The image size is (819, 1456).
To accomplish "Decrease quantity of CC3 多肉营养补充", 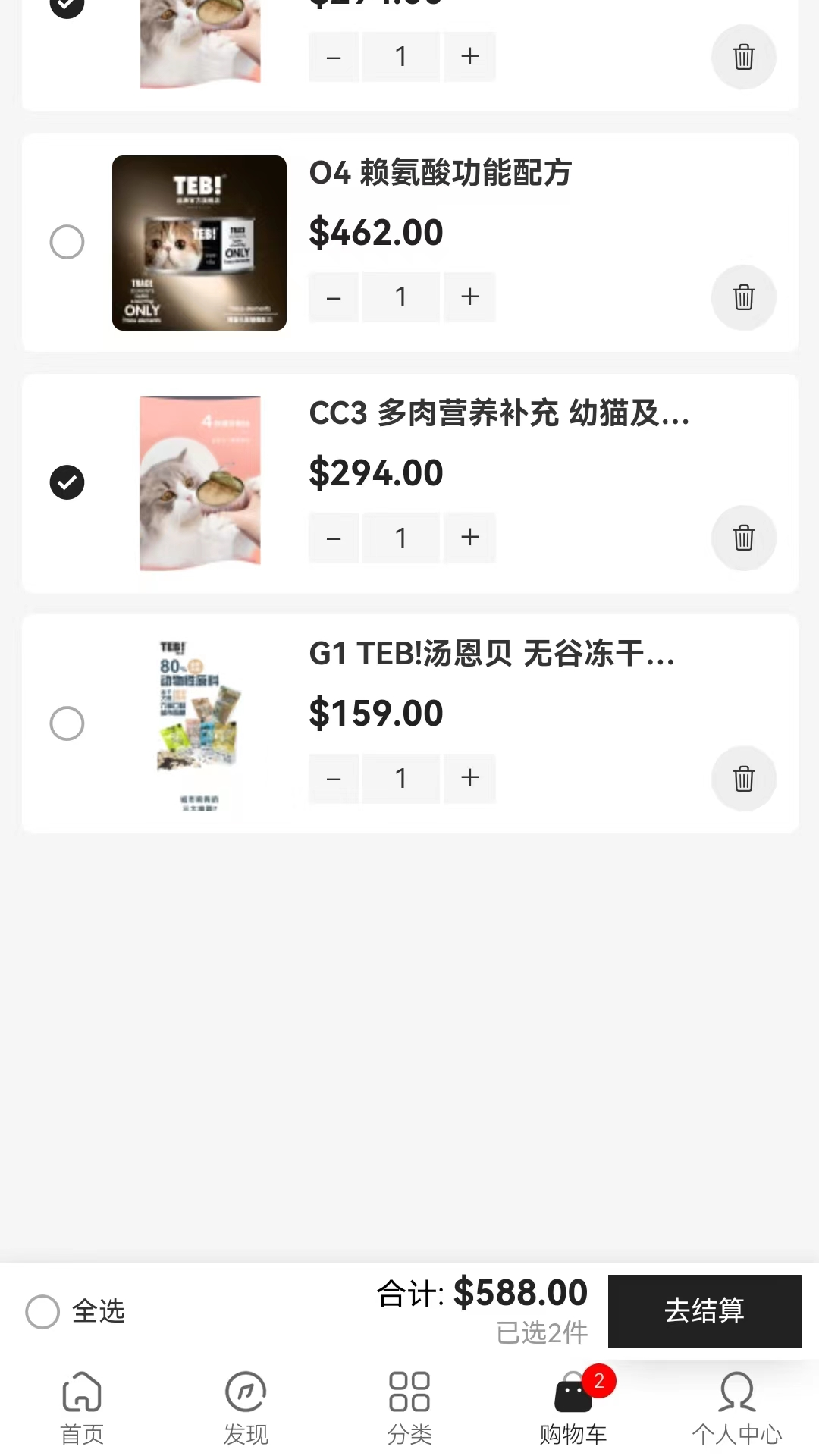I will [334, 537].
